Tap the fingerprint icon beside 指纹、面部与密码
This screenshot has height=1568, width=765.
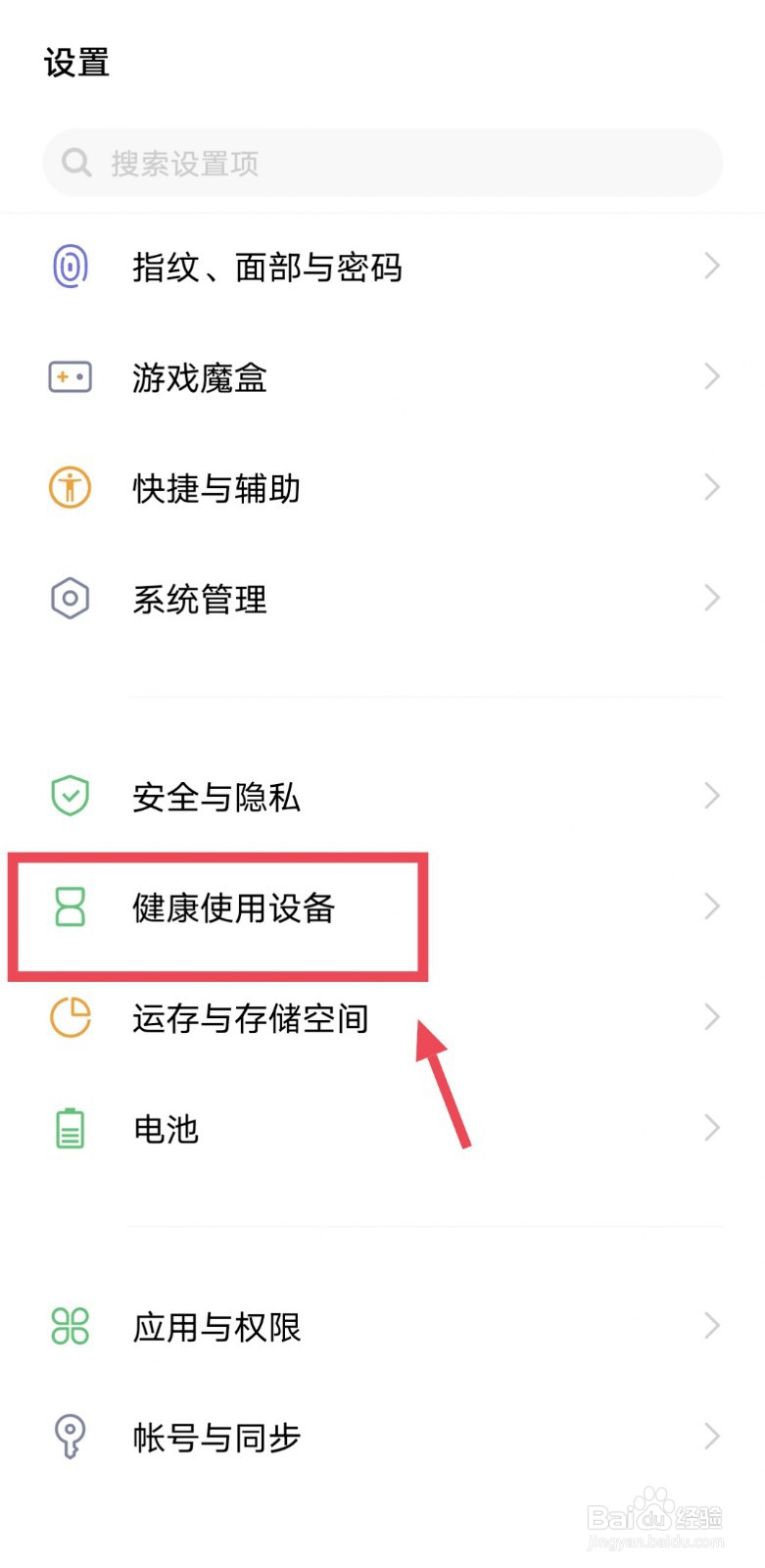tap(70, 266)
